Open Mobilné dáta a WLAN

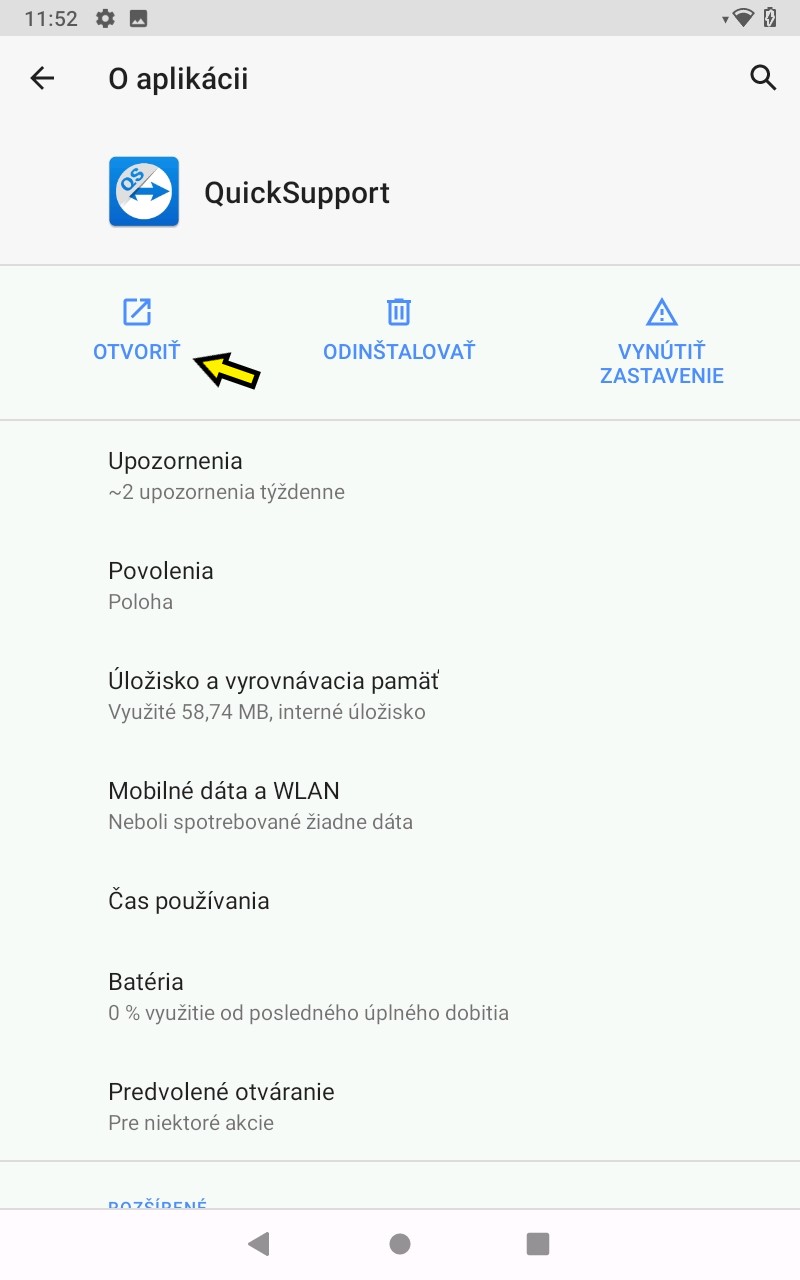400,806
